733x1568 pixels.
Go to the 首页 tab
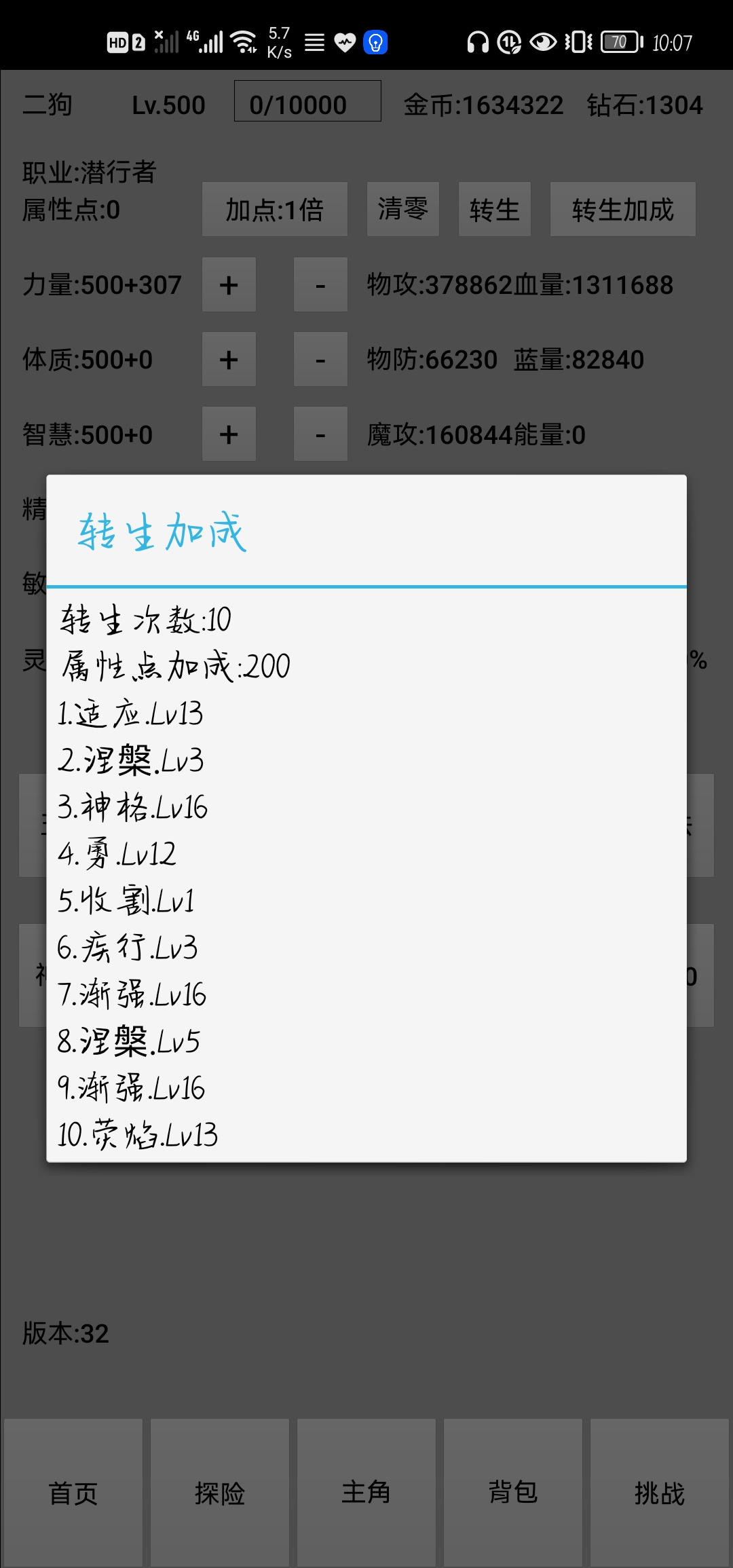point(73,1493)
